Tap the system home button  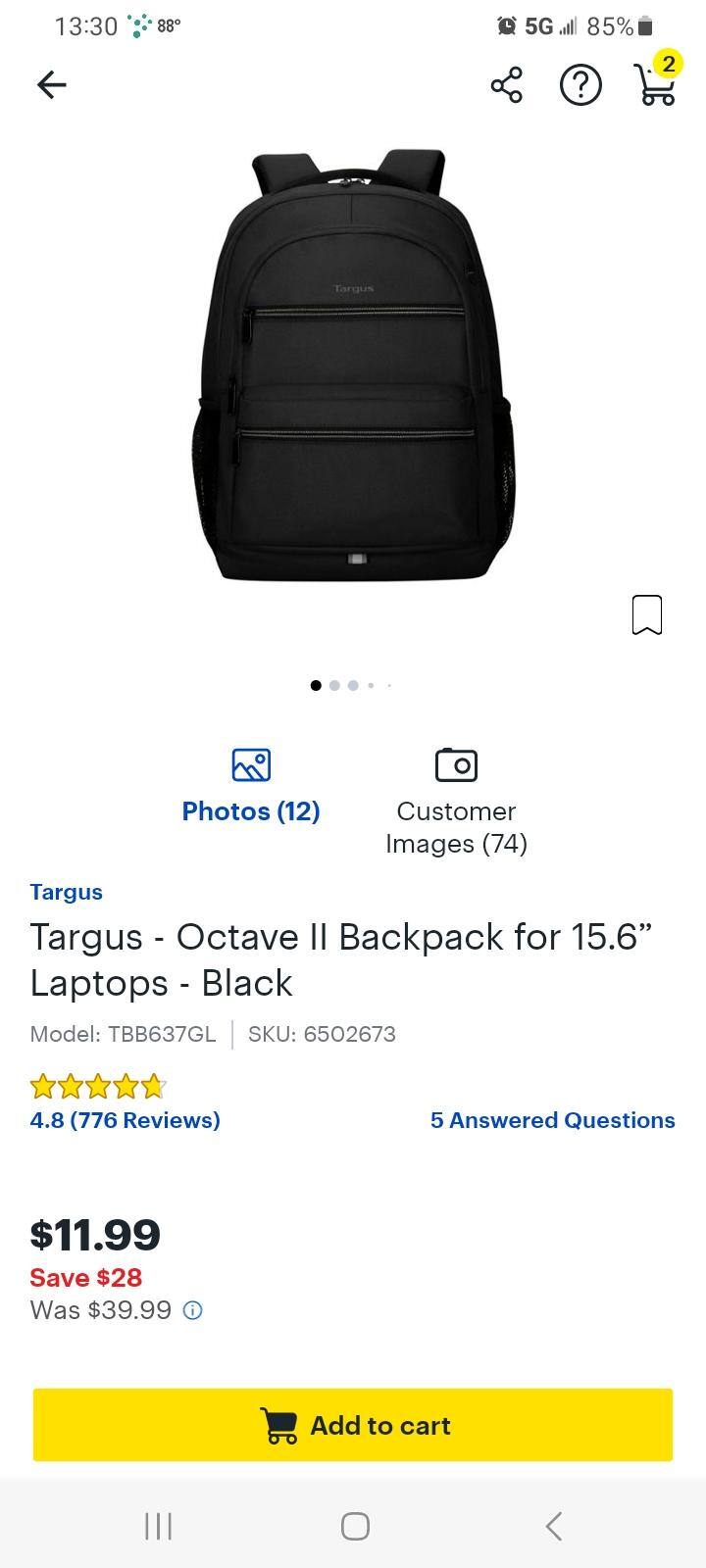point(355,1526)
